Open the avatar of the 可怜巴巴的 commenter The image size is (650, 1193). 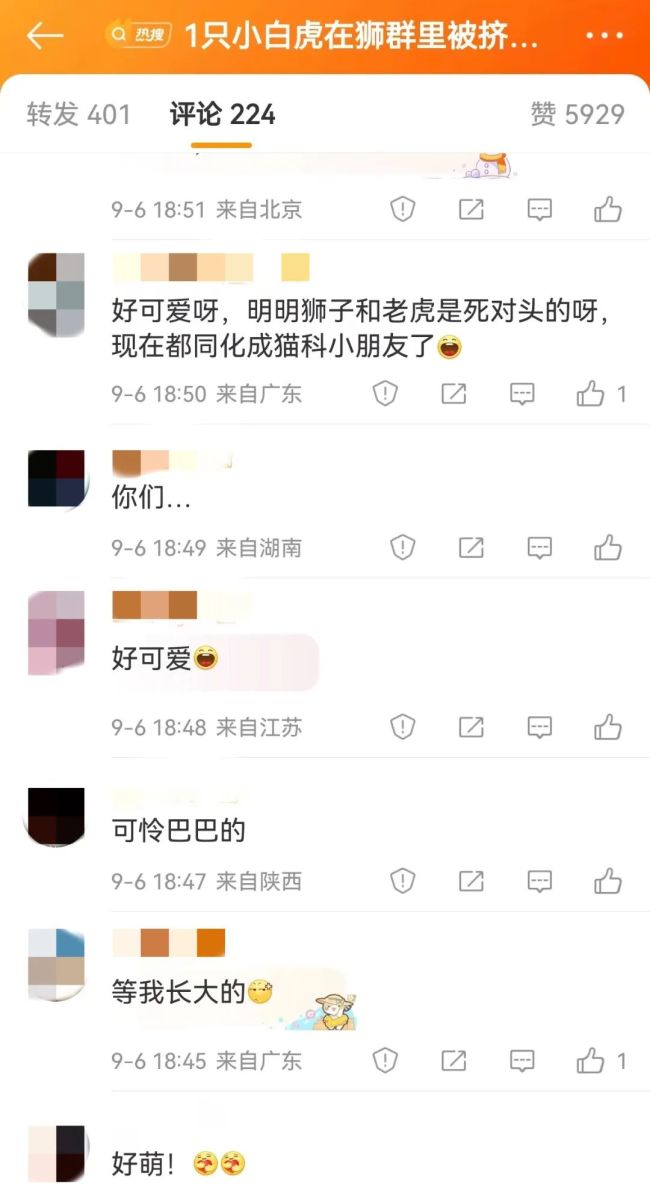[x=56, y=816]
